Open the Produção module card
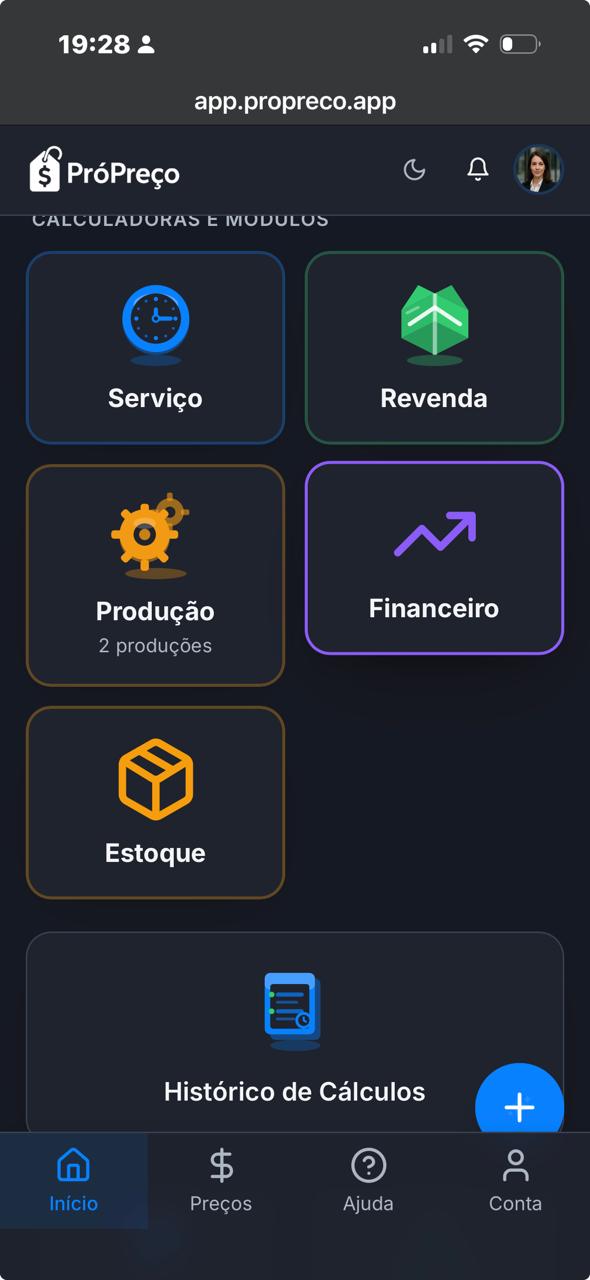This screenshot has height=1280, width=590. click(x=155, y=575)
